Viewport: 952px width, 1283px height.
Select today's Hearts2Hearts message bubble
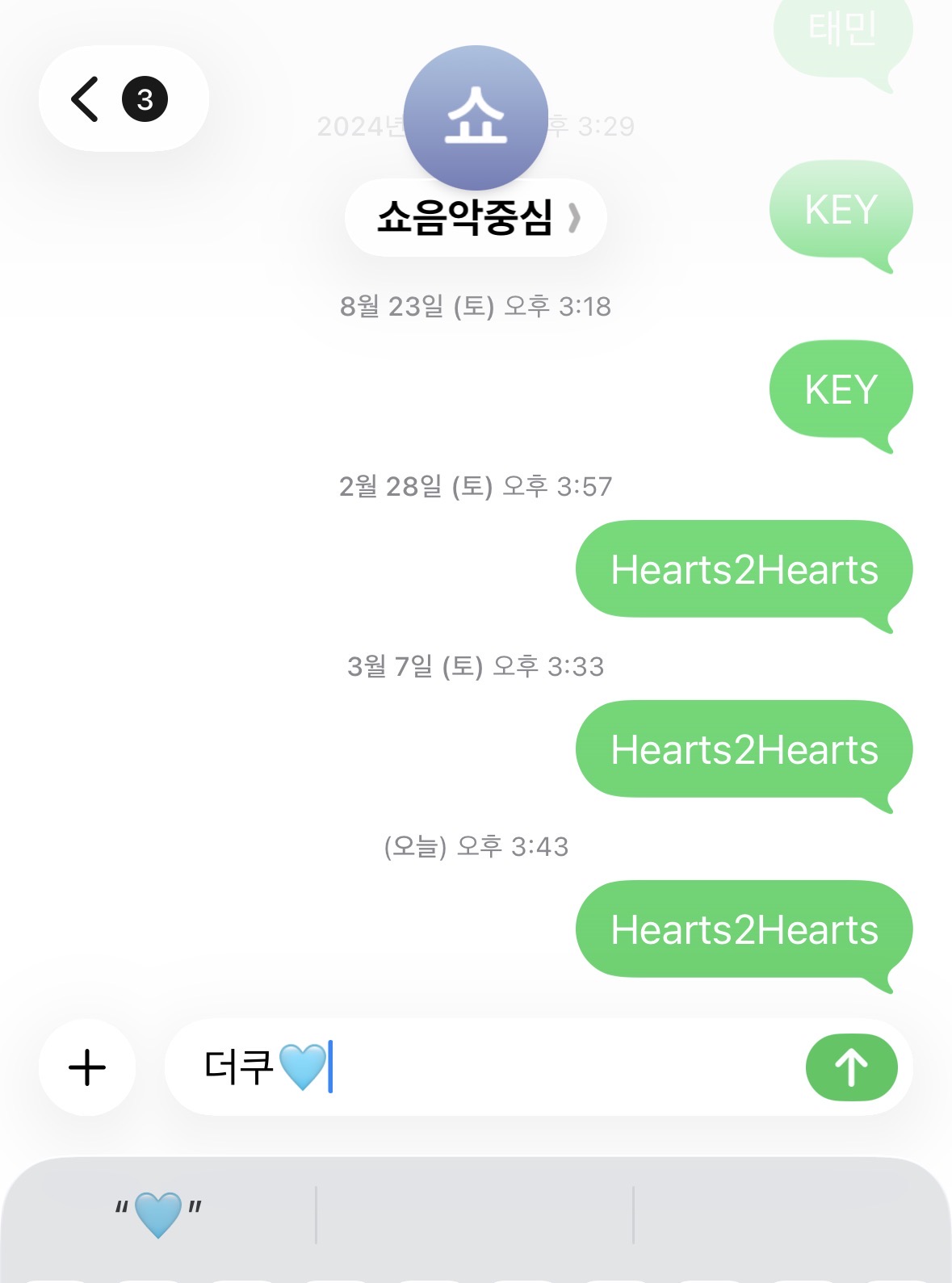[743, 929]
